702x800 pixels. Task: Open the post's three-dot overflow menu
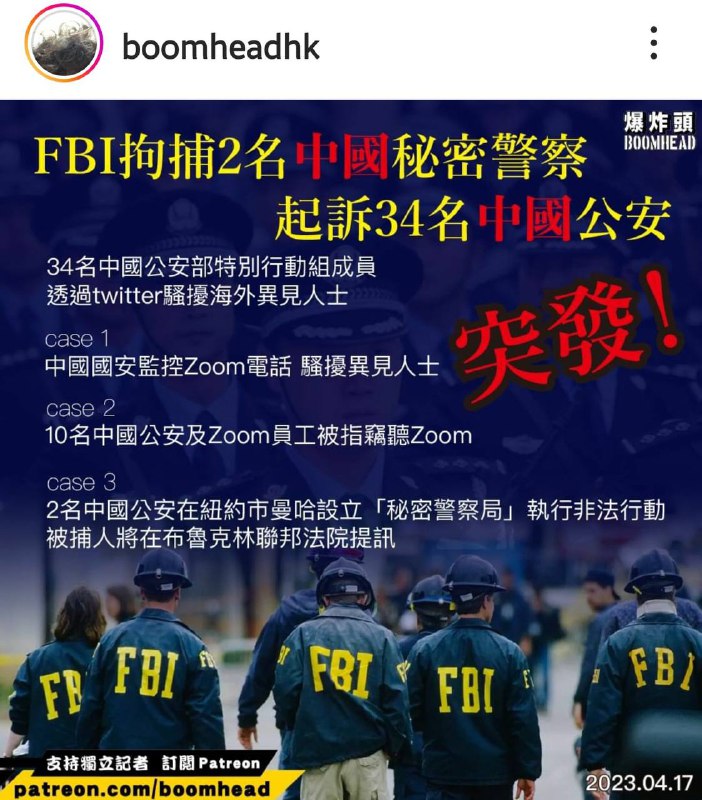pos(654,44)
